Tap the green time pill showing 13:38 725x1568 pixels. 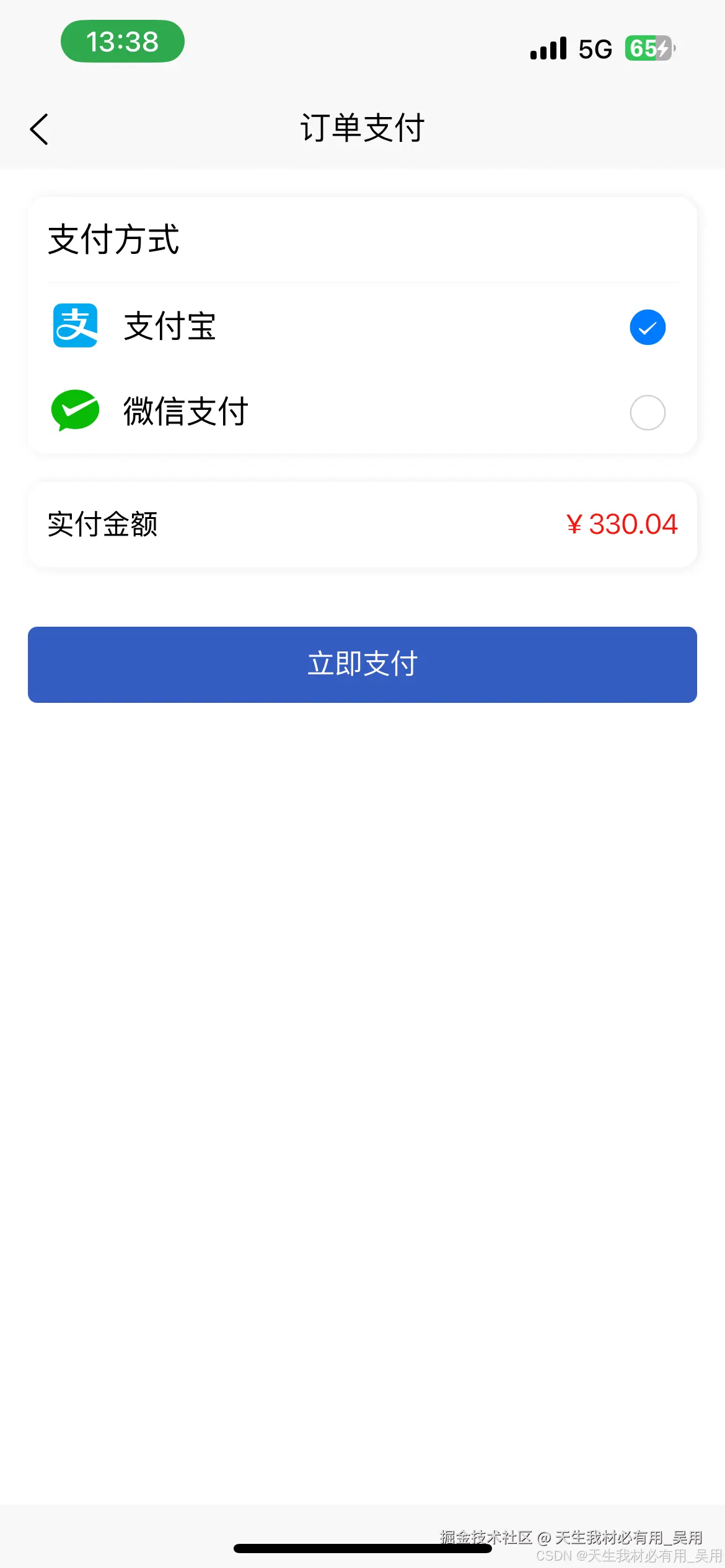pyautogui.click(x=122, y=41)
